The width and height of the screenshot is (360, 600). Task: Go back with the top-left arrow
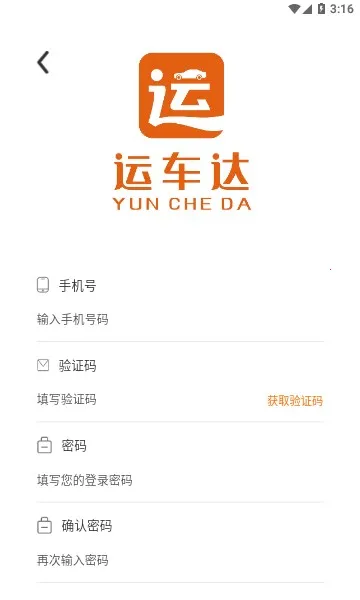[x=43, y=62]
